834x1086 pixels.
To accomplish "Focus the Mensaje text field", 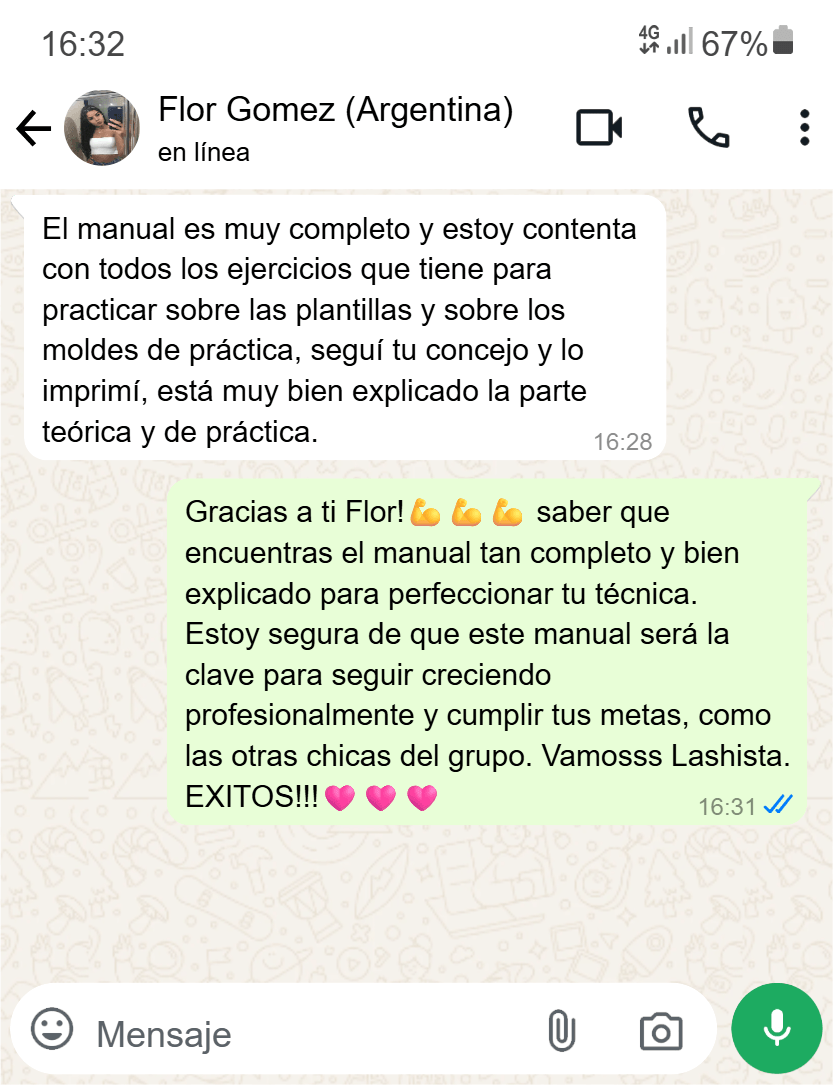I will (300, 1032).
